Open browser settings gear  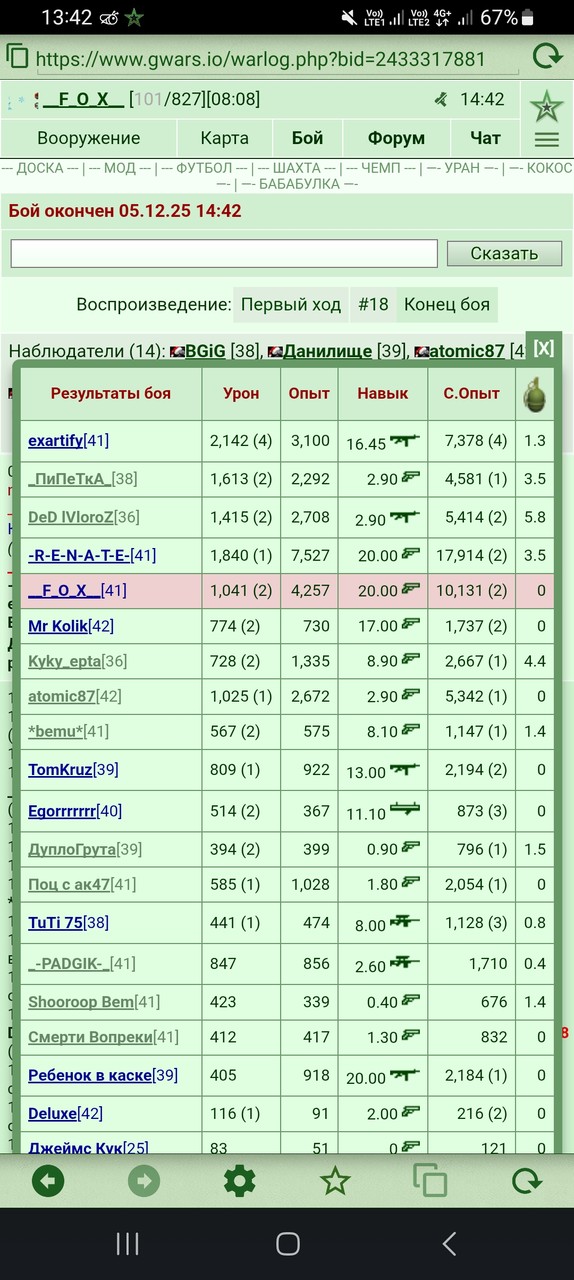tap(239, 1181)
